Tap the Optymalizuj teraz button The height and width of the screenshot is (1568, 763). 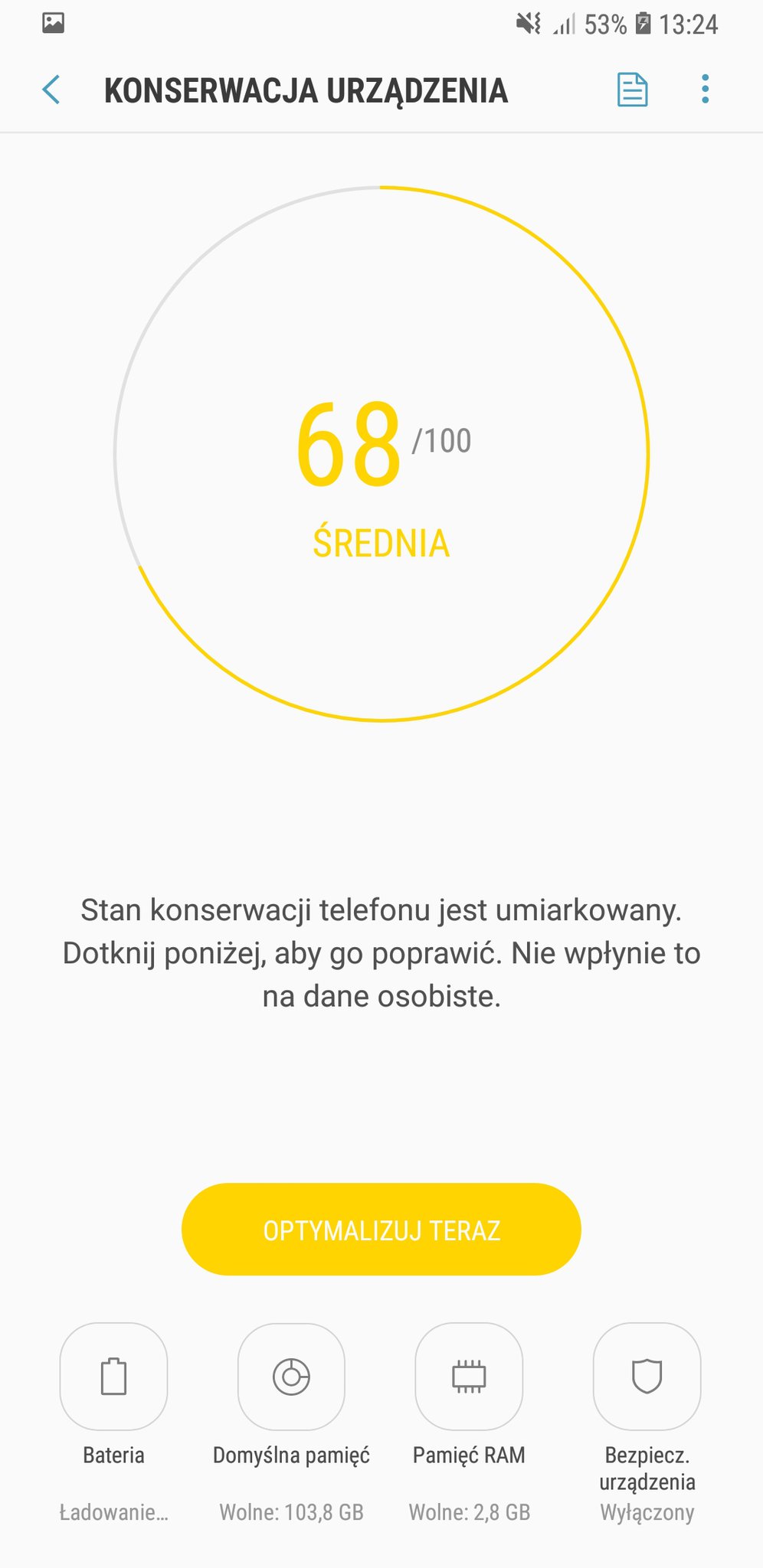(381, 1229)
